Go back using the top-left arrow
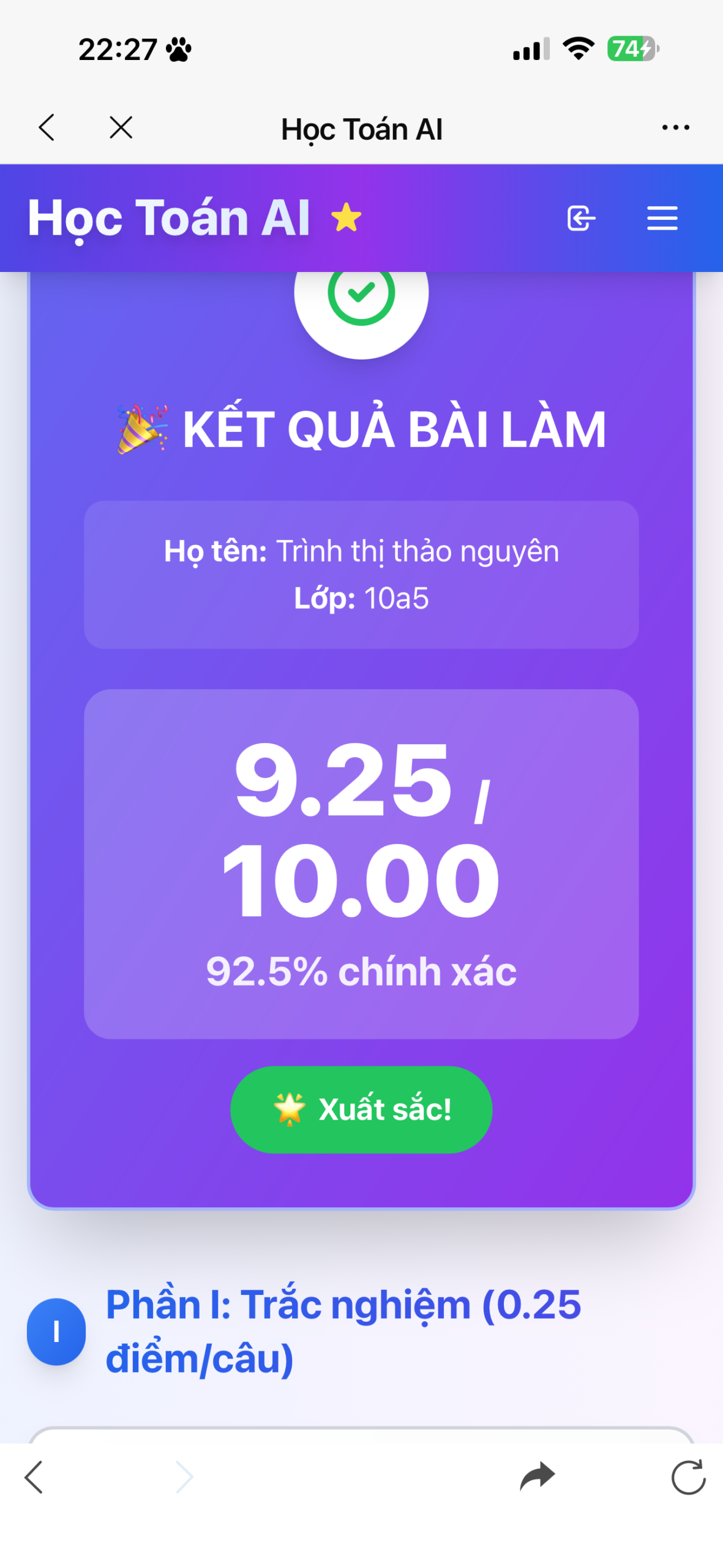The height and width of the screenshot is (1568, 723). 47,127
